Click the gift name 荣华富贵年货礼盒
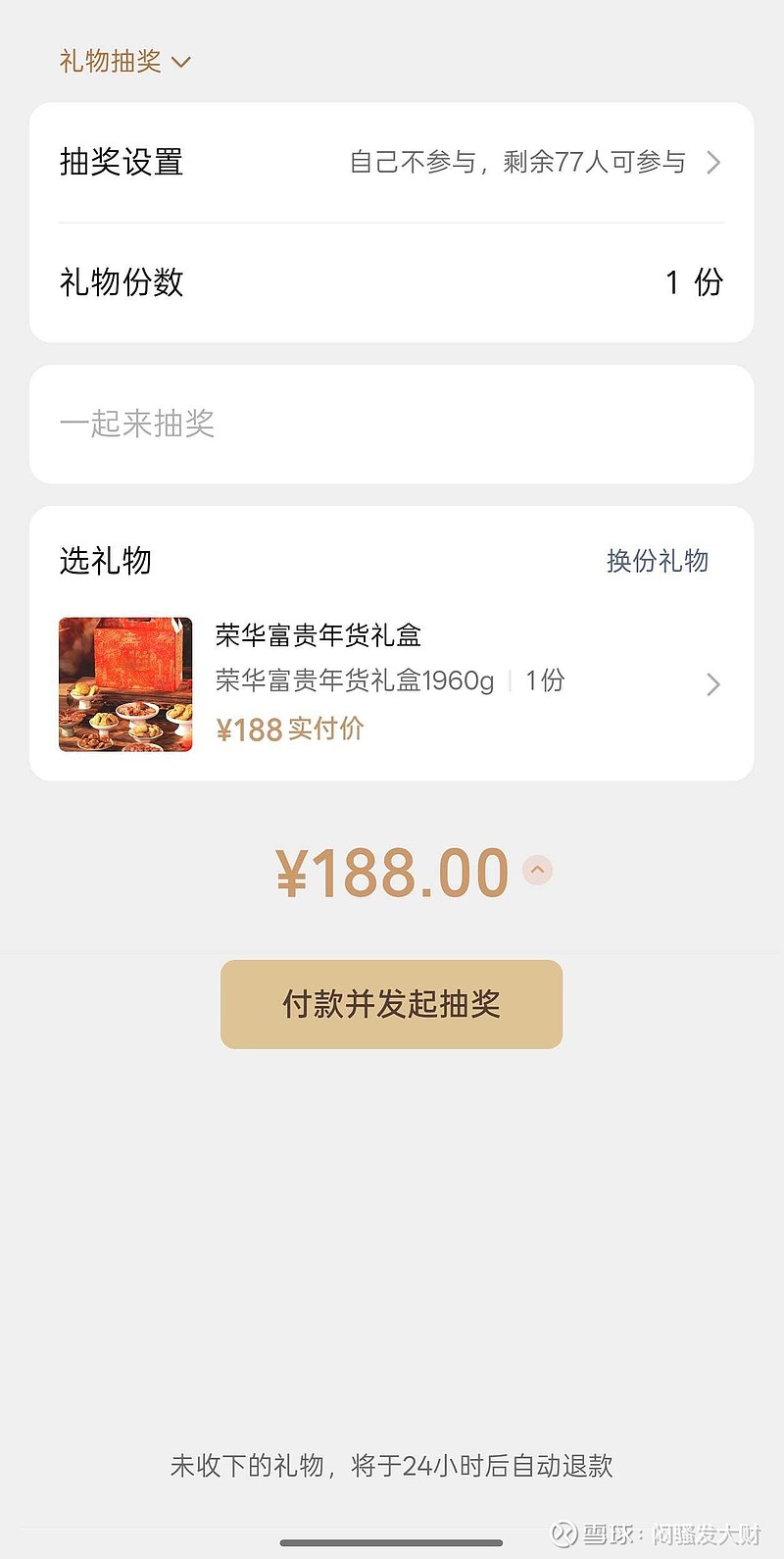Screen dimensions: 784x1559 pos(318,635)
